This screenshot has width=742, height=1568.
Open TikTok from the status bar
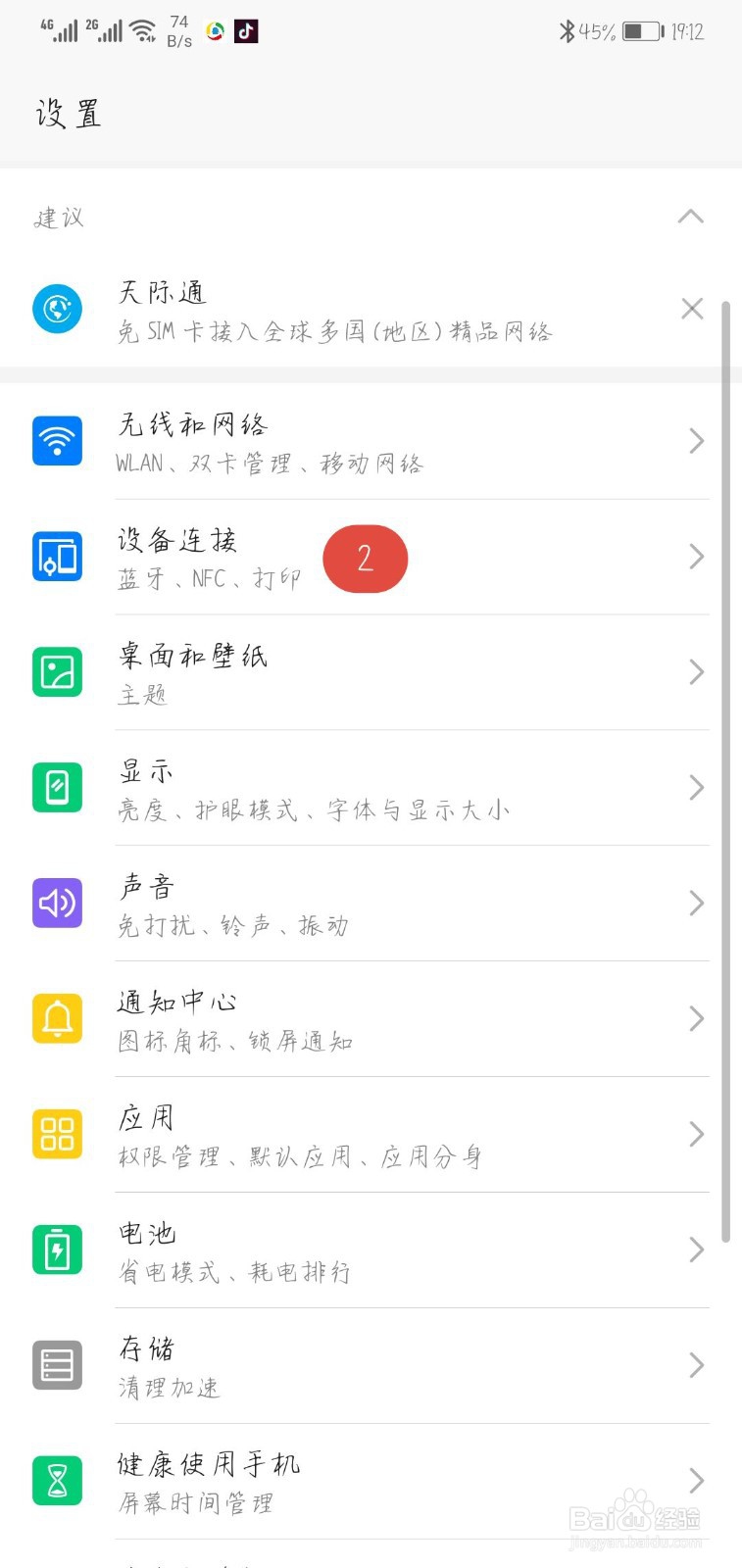(246, 31)
